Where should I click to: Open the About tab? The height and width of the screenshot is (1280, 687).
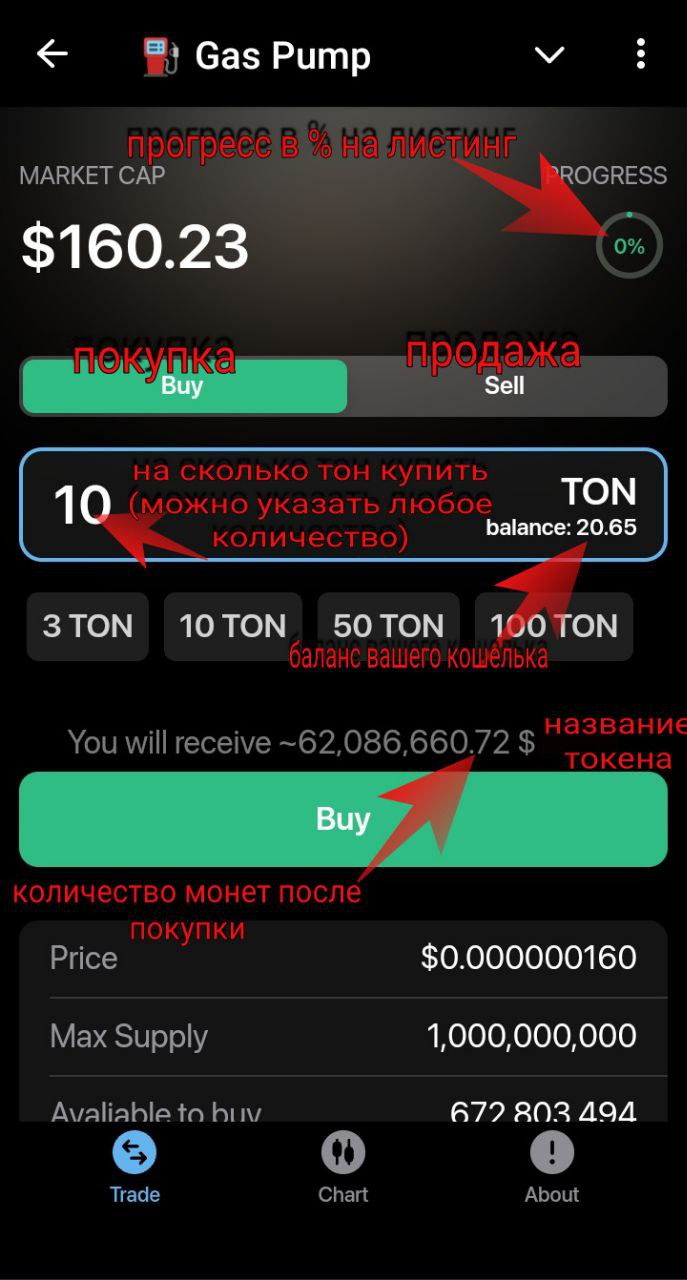[x=551, y=1168]
